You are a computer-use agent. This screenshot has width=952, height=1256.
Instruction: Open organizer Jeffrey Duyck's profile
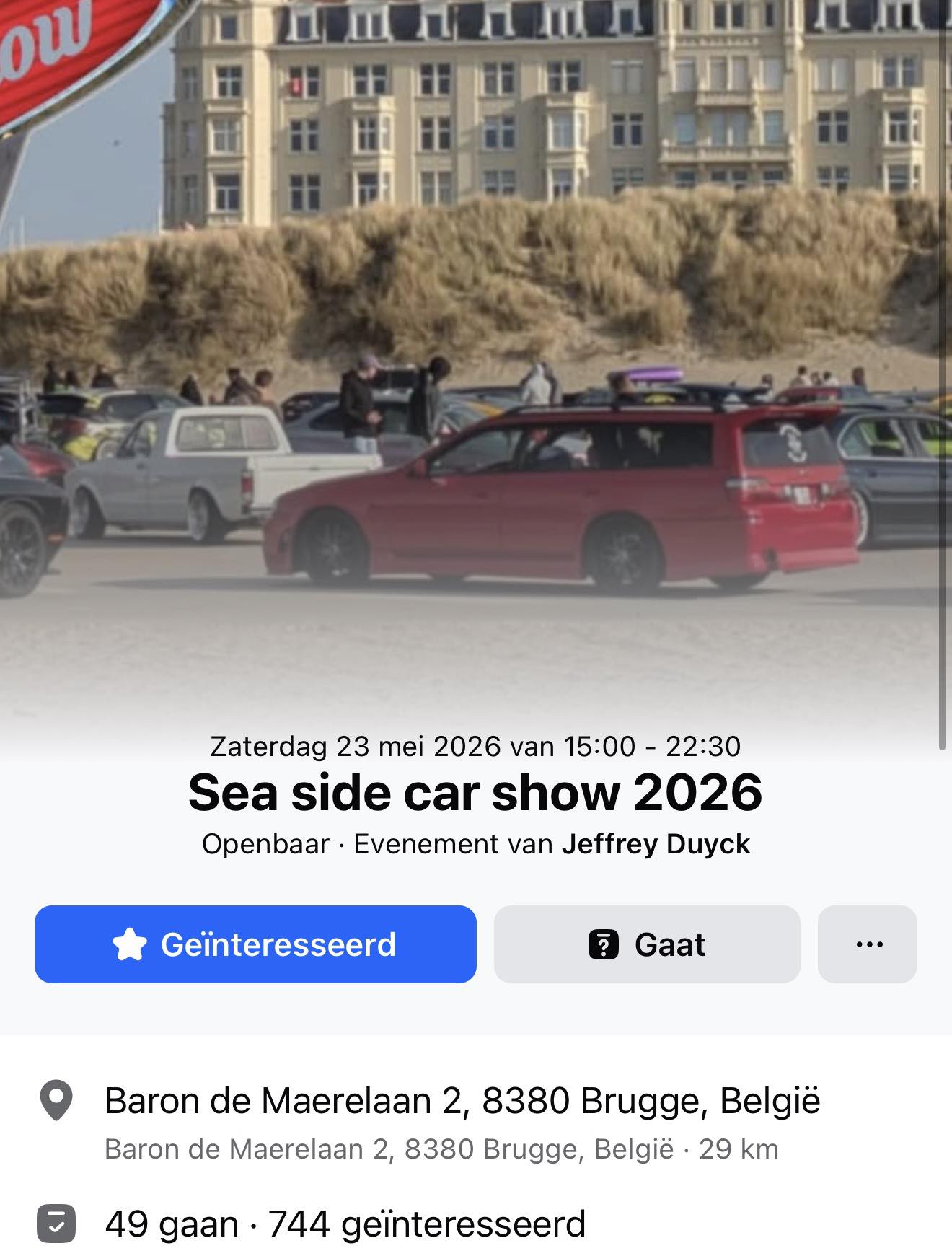[x=656, y=844]
